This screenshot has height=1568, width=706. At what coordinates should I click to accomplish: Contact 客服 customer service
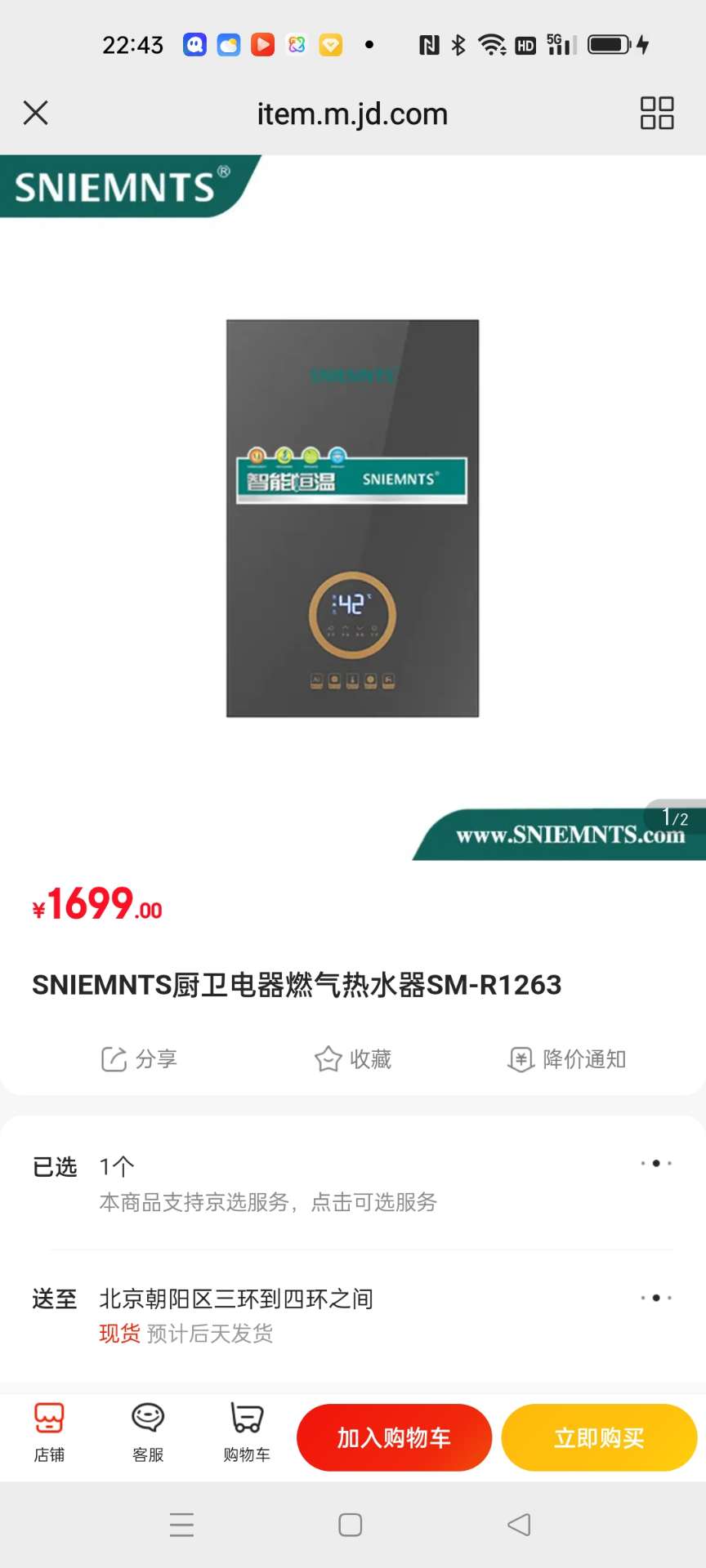pyautogui.click(x=148, y=1434)
